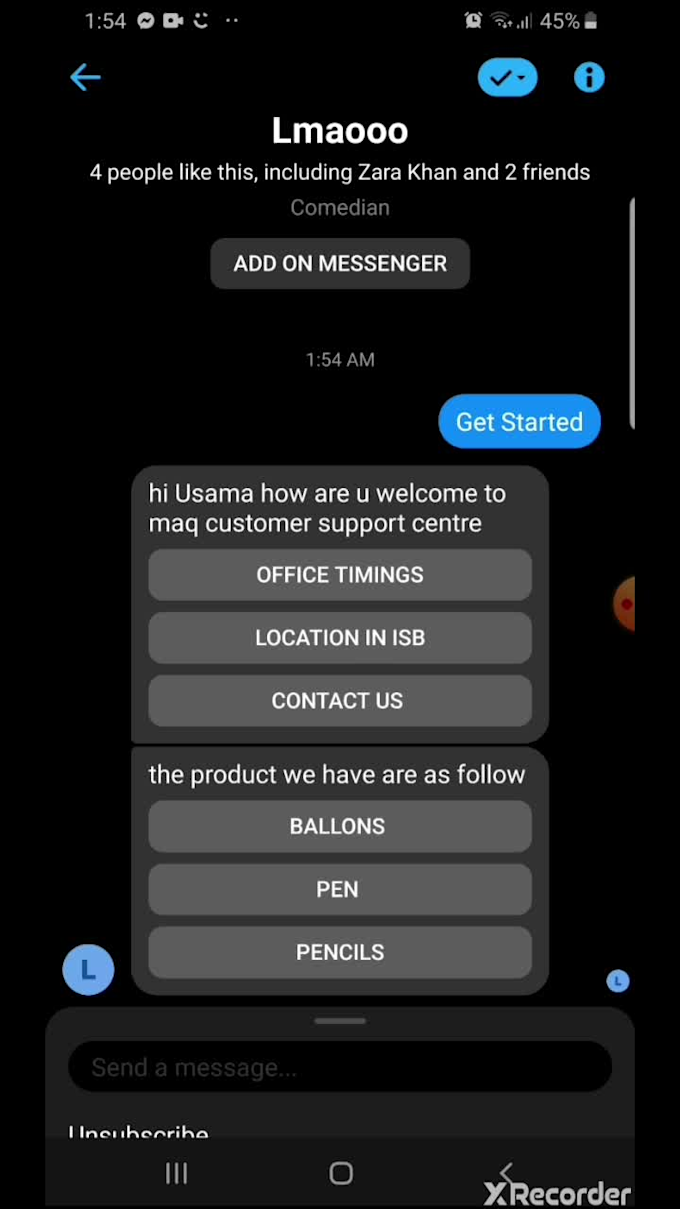
Task: Tap the Unsubscribe option
Action: (x=138, y=1133)
